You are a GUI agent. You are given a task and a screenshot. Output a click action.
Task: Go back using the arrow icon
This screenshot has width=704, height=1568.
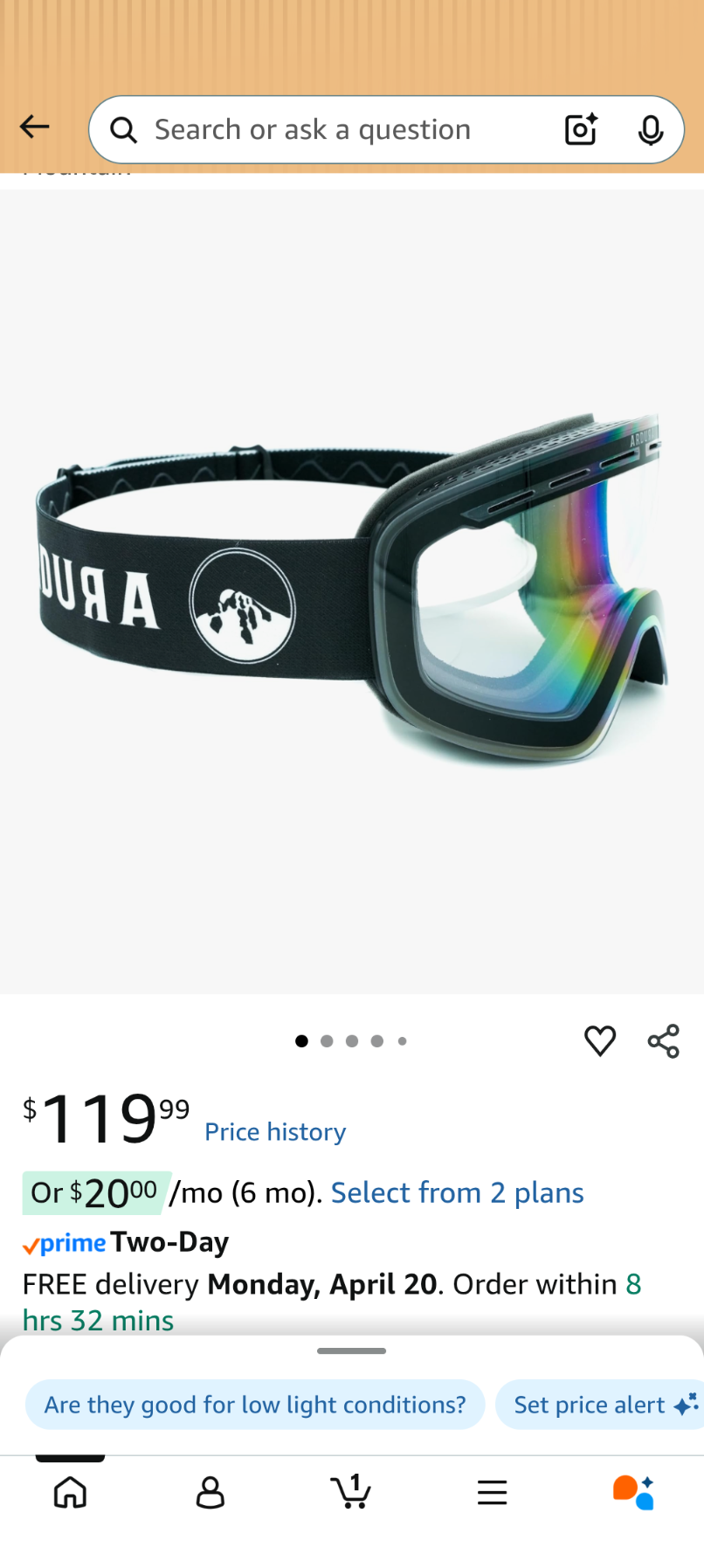pyautogui.click(x=35, y=128)
